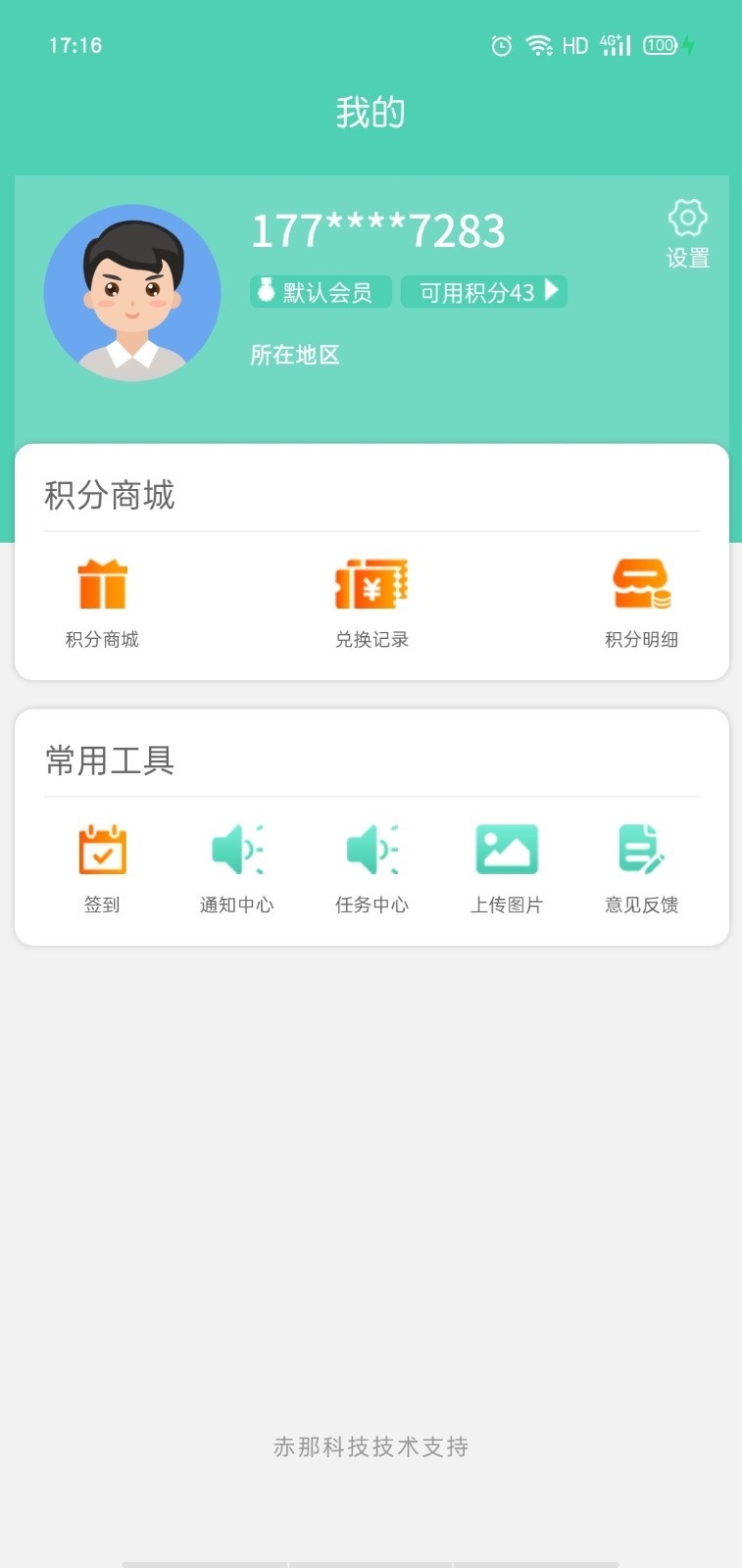View 兑换记录 exchange records
Image resolution: width=742 pixels, height=1568 pixels.
coord(371,585)
